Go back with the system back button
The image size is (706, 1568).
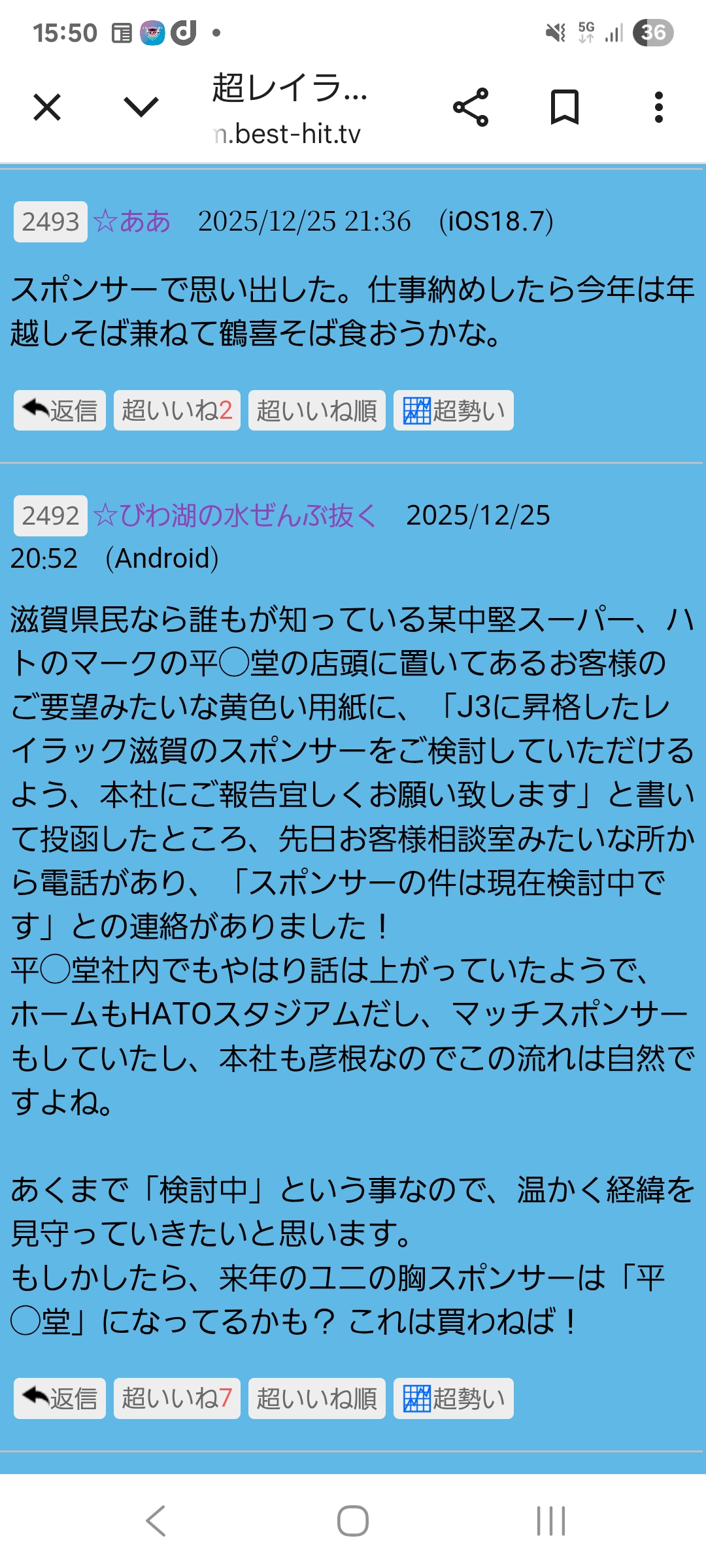[x=156, y=1521]
